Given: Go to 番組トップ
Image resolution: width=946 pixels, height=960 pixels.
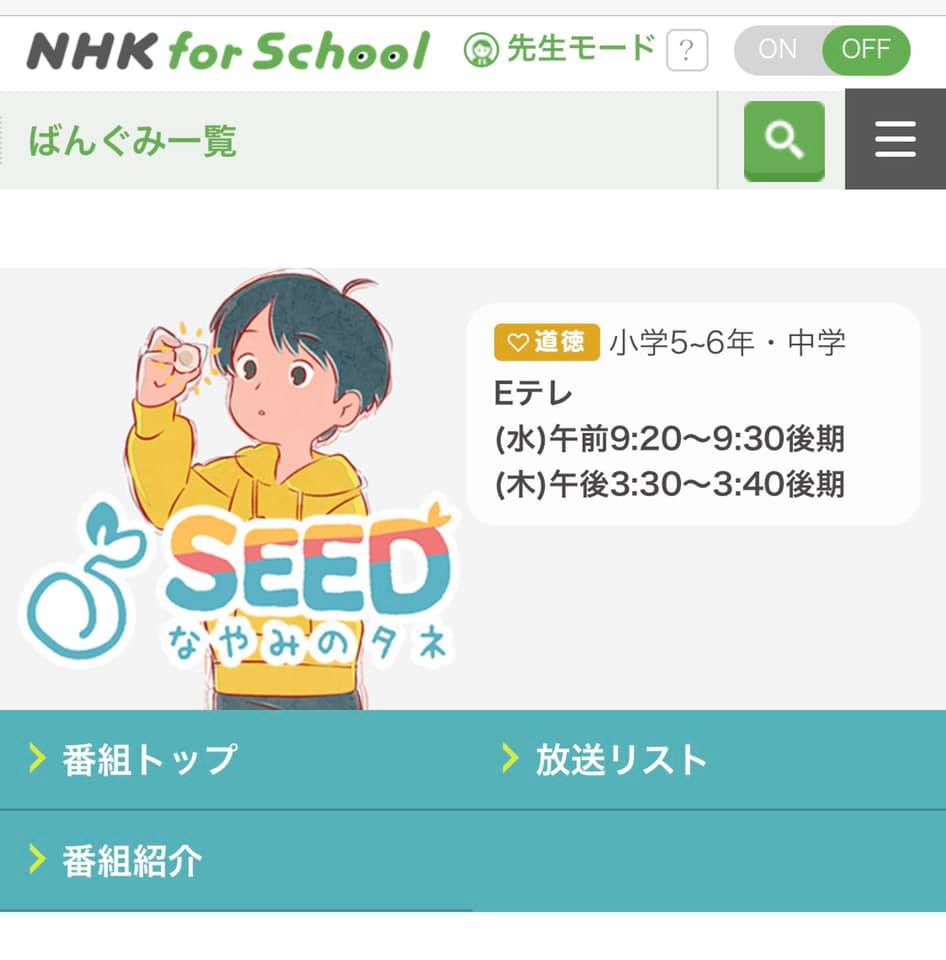Looking at the screenshot, I should pyautogui.click(x=150, y=760).
